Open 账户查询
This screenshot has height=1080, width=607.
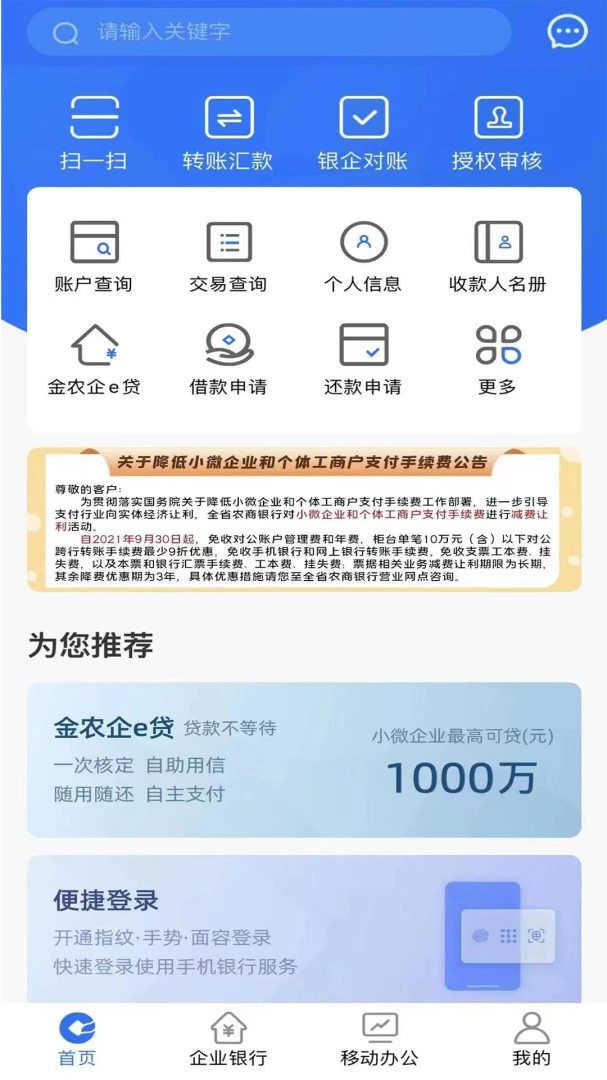[x=94, y=256]
